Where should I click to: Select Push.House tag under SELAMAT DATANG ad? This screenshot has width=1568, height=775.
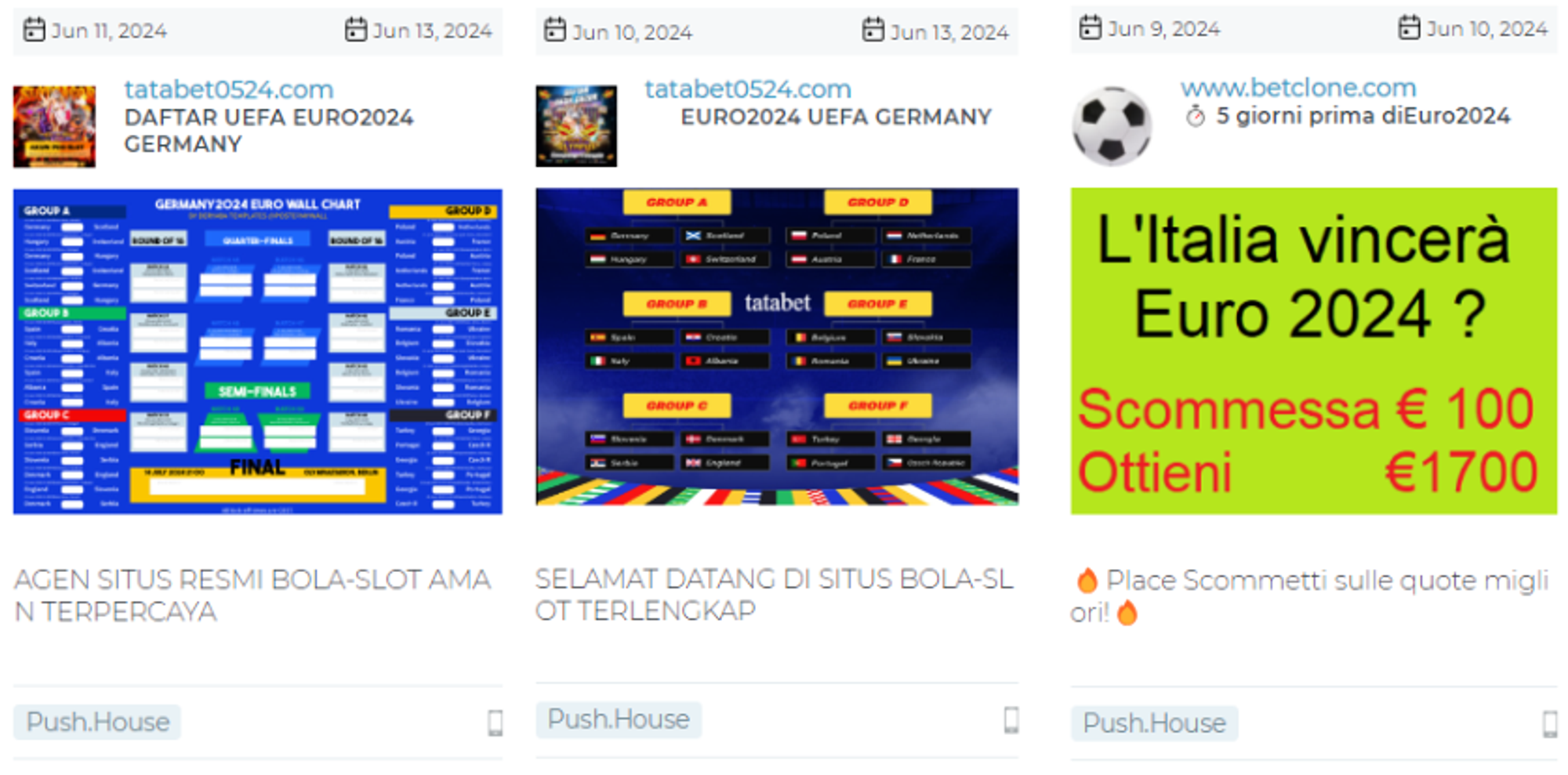(x=618, y=719)
